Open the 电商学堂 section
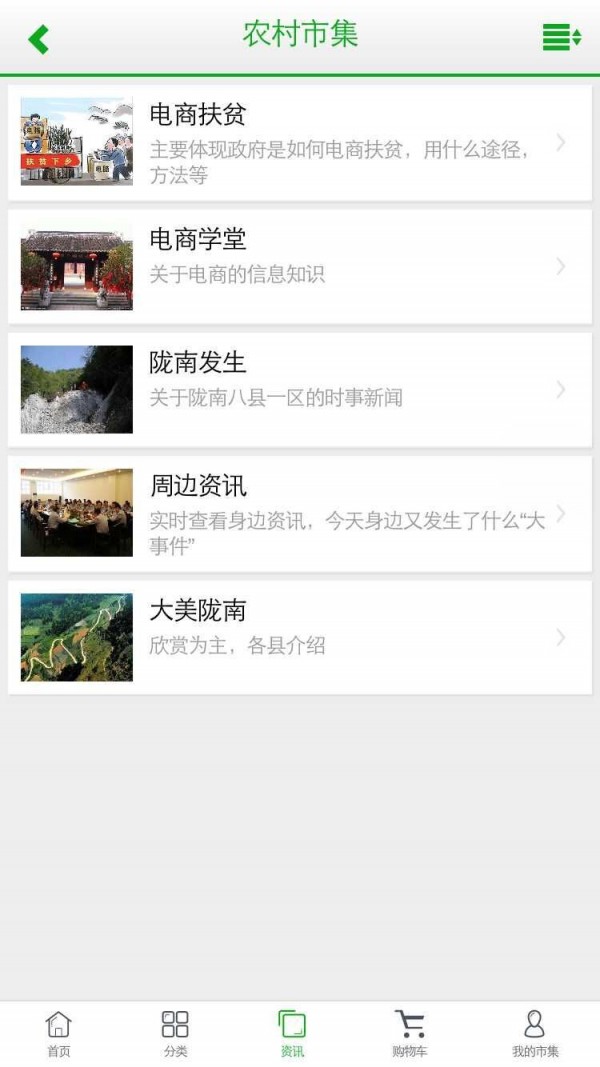The width and height of the screenshot is (600, 1067). click(300, 267)
